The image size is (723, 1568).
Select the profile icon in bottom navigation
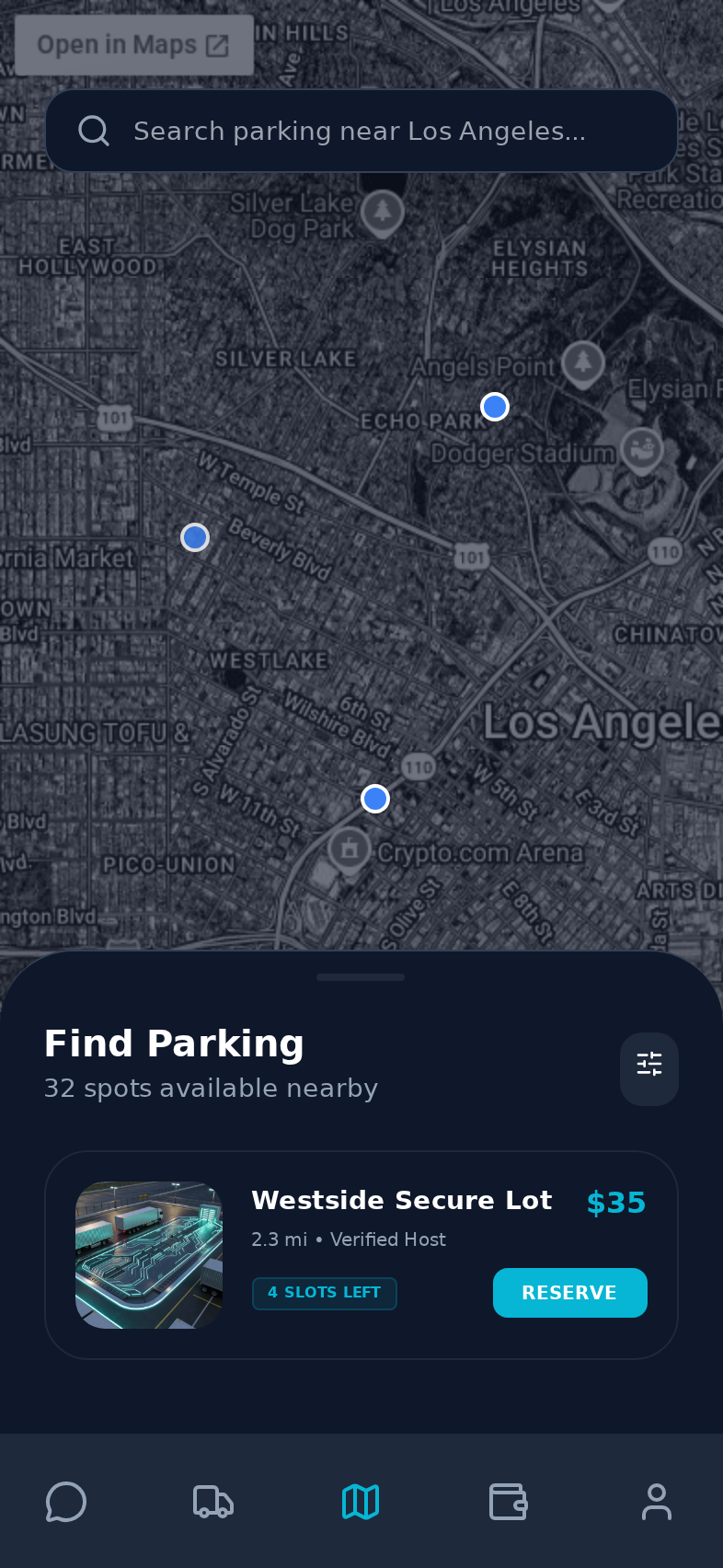tap(657, 1502)
